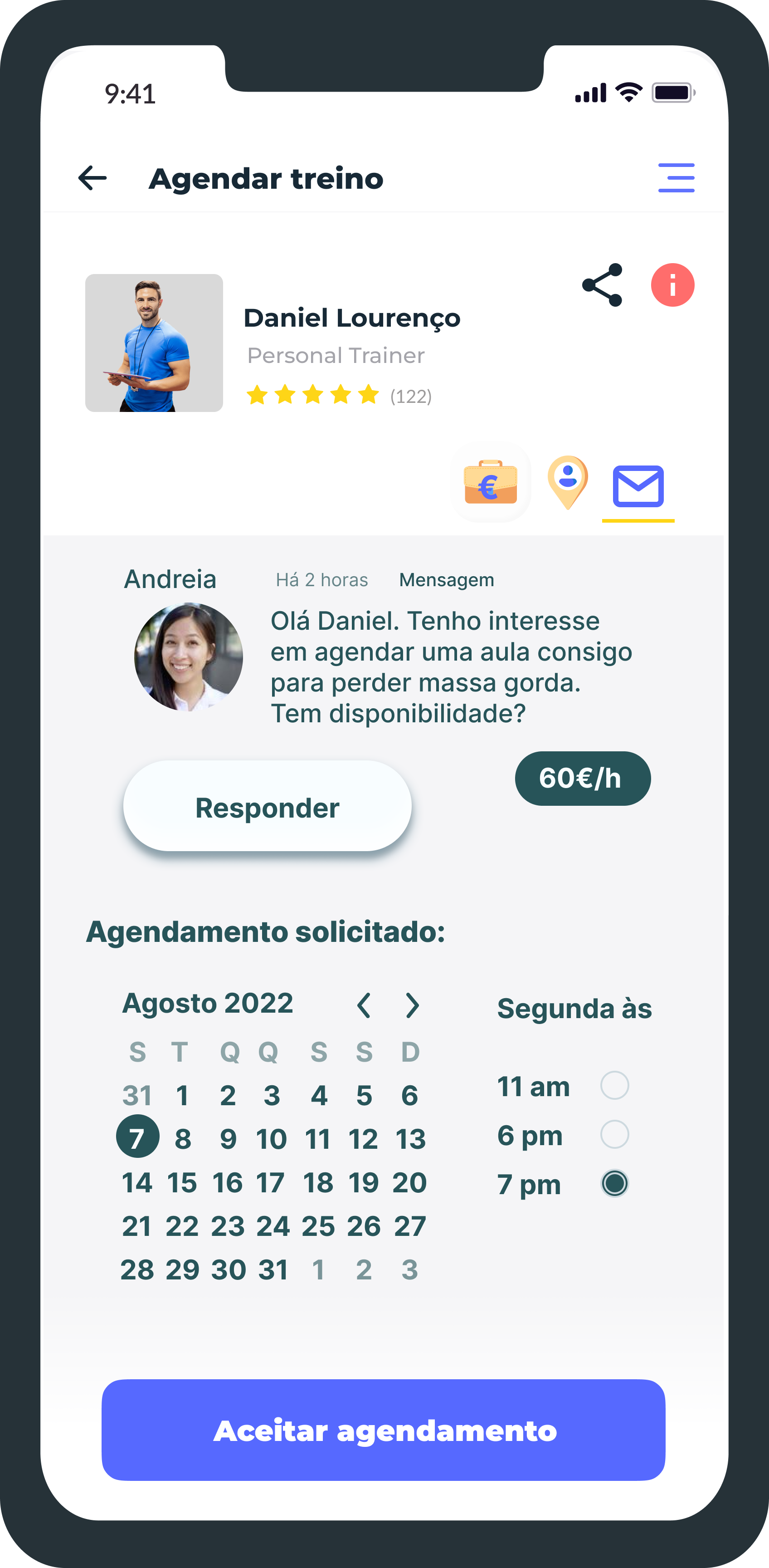Select the 6 pm time slot
This screenshot has width=769, height=1568.
[614, 1135]
